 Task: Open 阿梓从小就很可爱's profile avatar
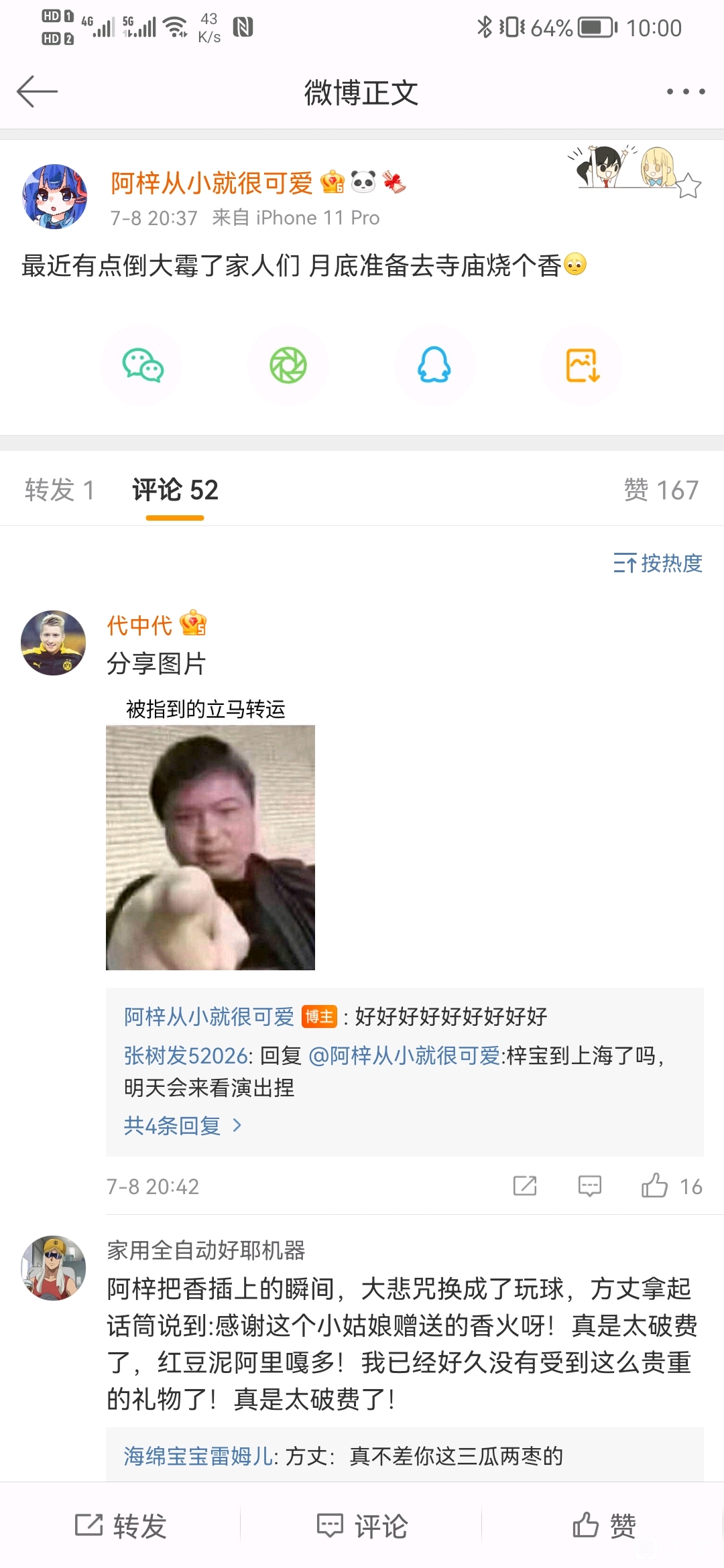tap(55, 197)
